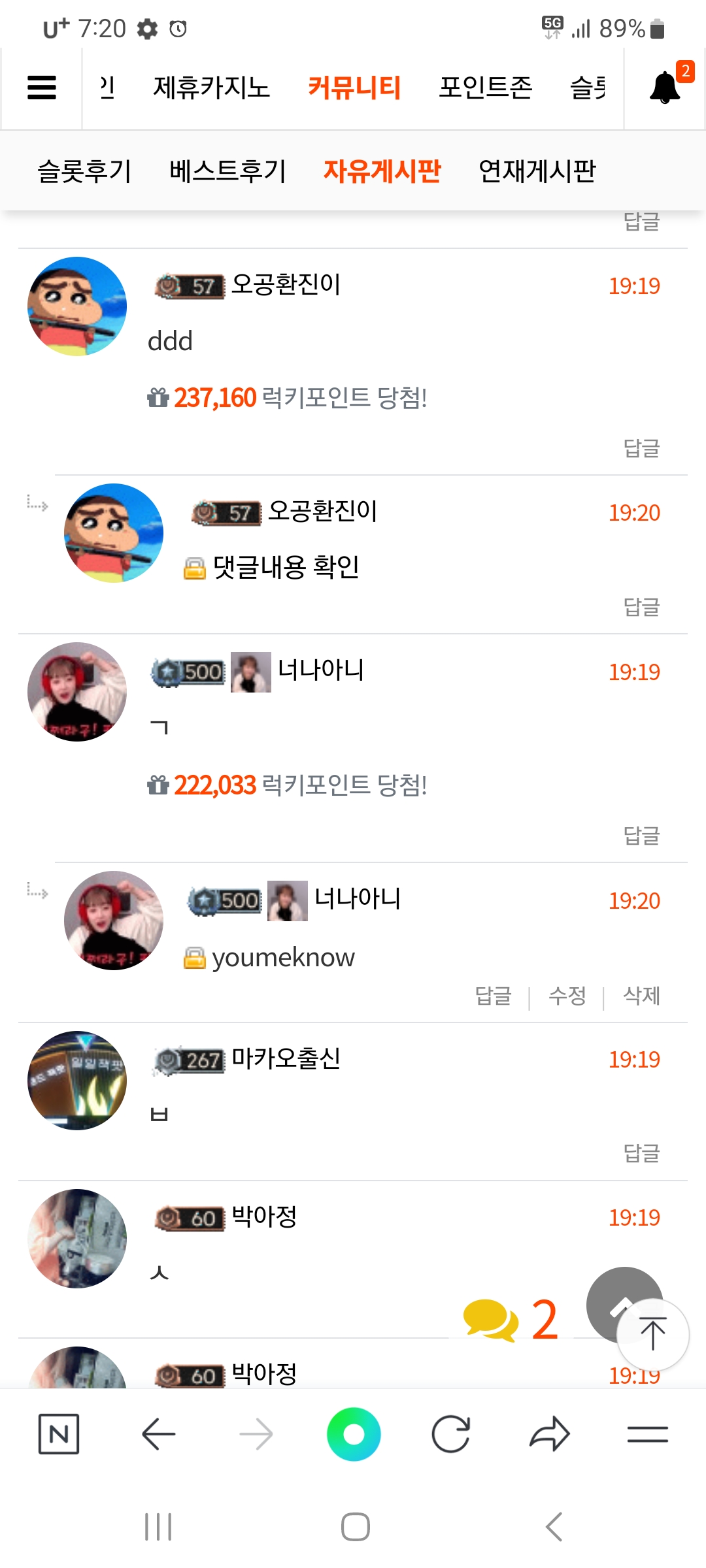Reply to 마카오출신's comment

point(641,1154)
